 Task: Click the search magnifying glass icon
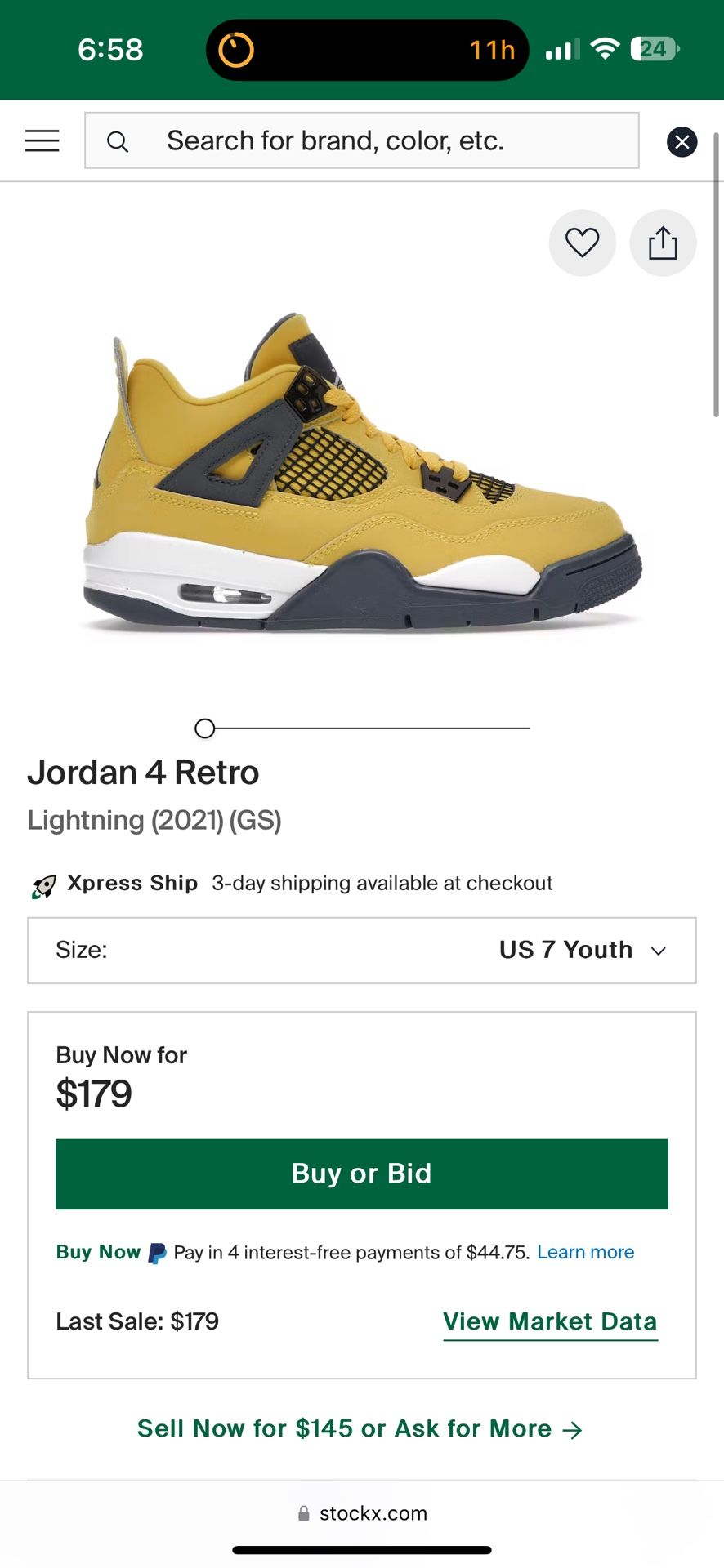pyautogui.click(x=118, y=140)
